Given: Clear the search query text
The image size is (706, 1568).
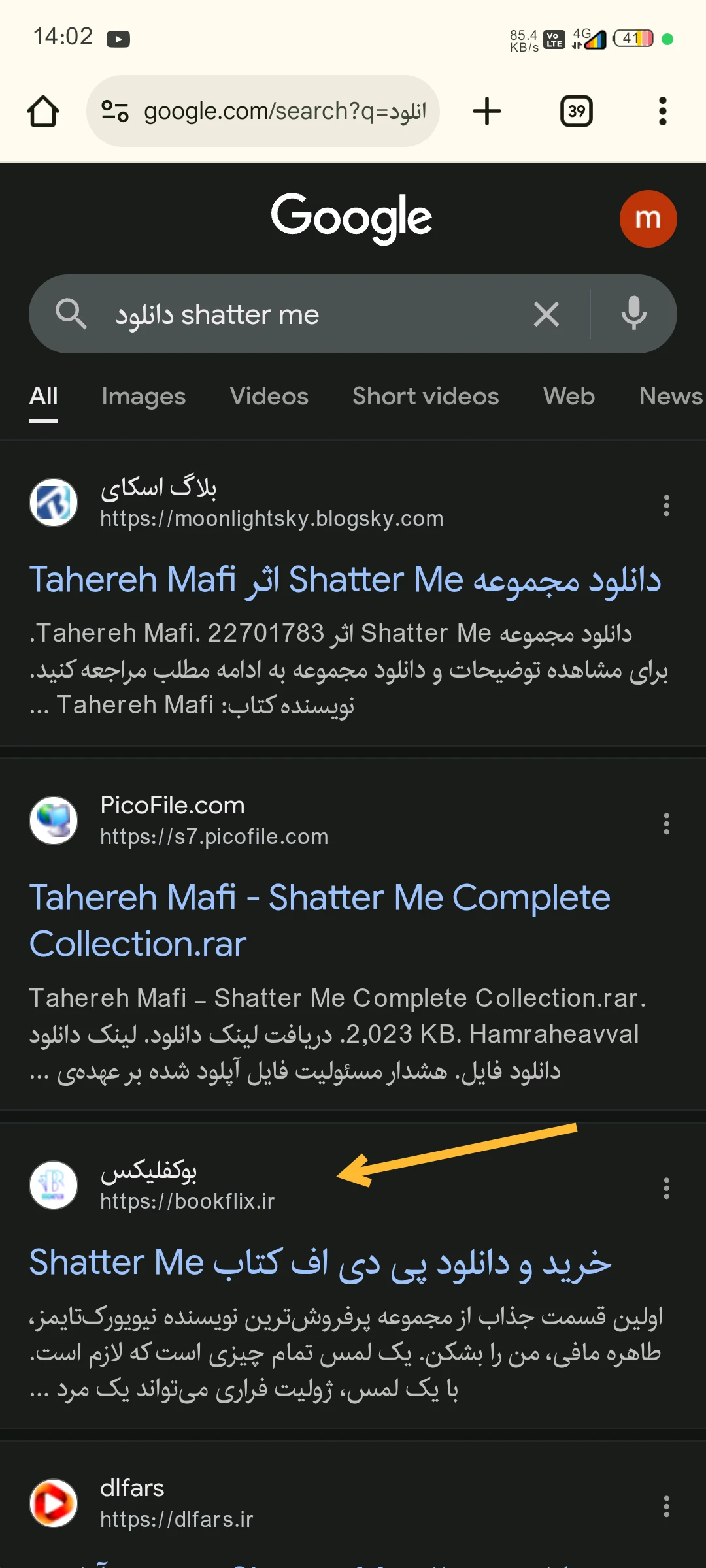Looking at the screenshot, I should coord(546,315).
